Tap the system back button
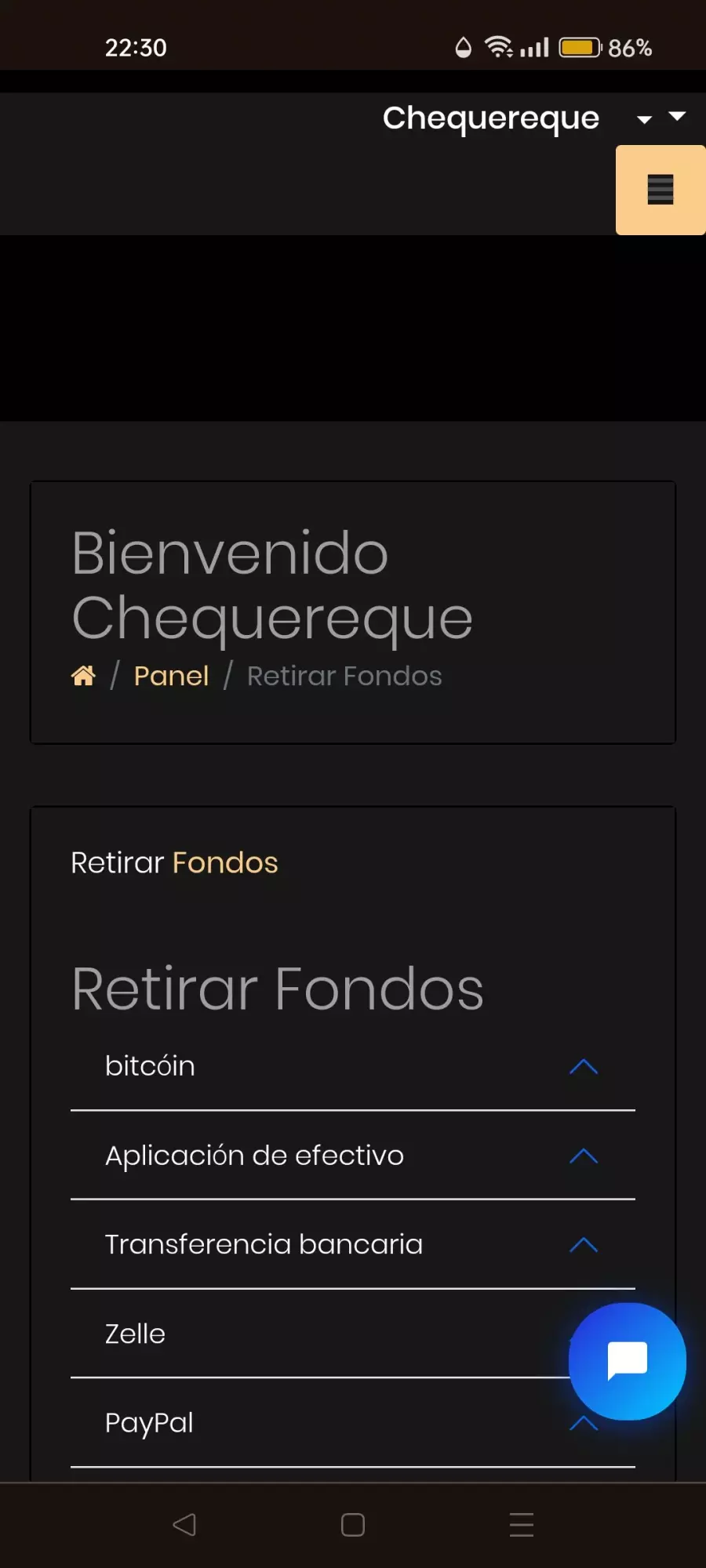The width and height of the screenshot is (706, 1568). (184, 1525)
